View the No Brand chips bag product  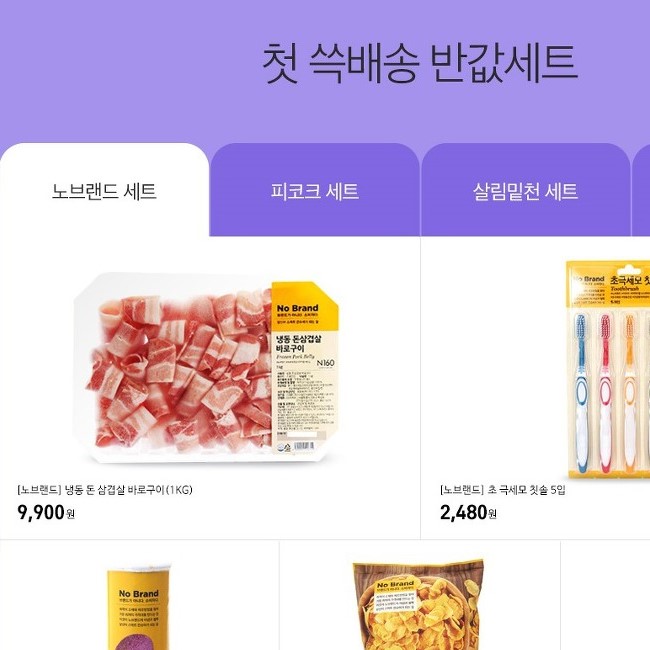418,605
